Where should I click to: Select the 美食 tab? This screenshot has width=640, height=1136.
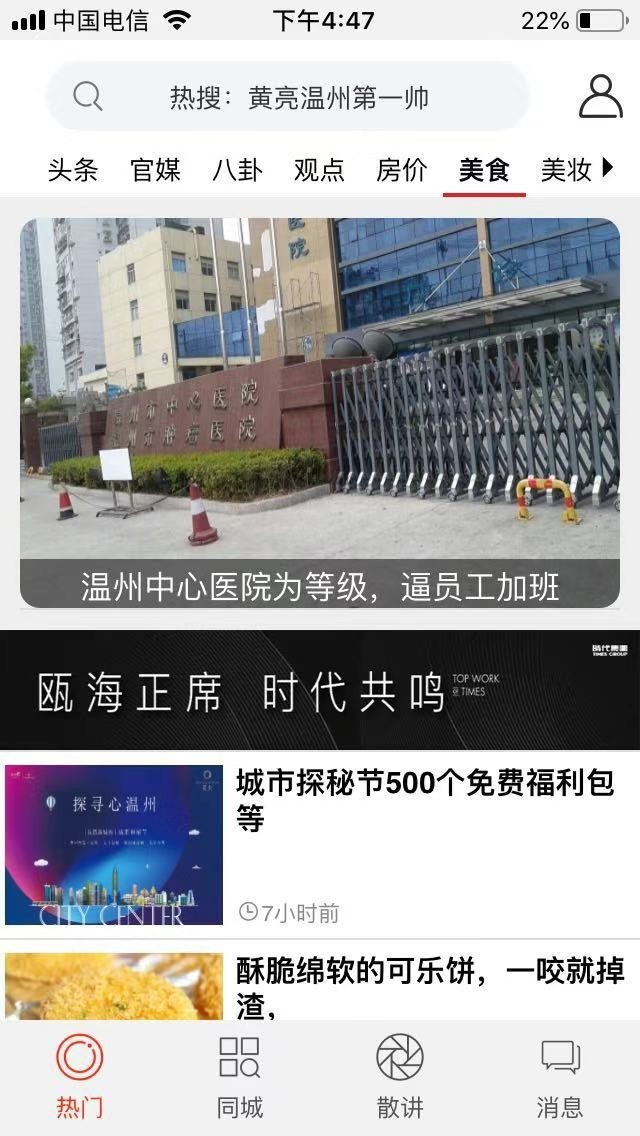point(484,170)
